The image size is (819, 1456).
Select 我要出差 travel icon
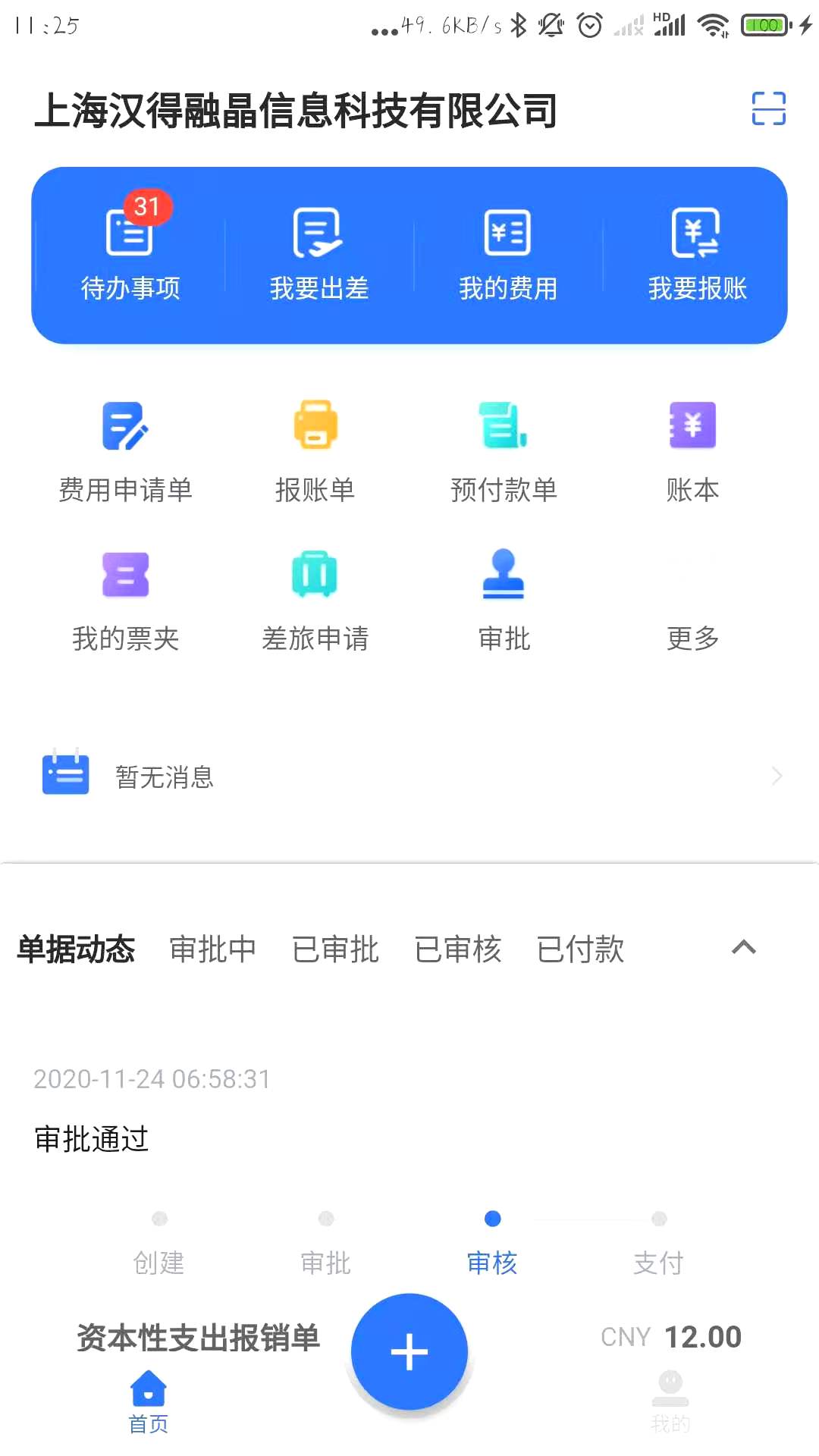click(318, 250)
